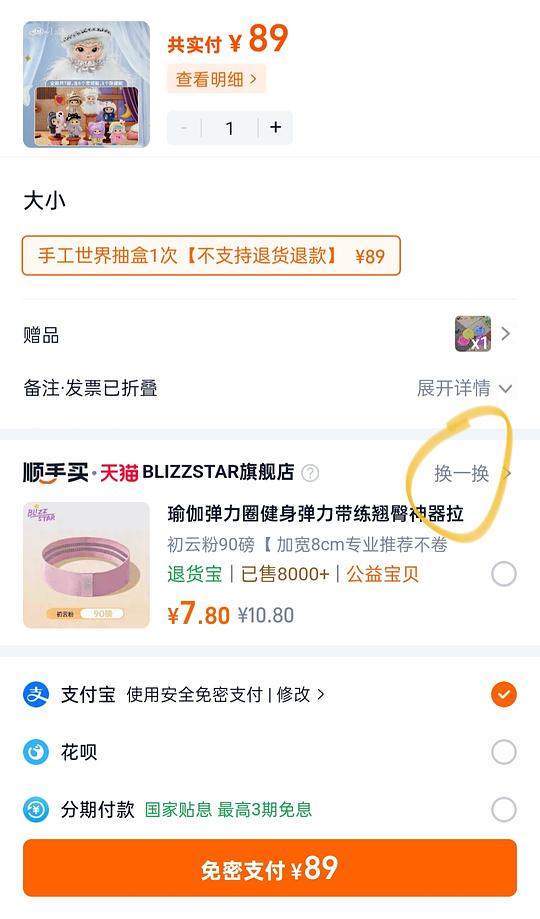Open the main product thumbnail image

(86, 84)
